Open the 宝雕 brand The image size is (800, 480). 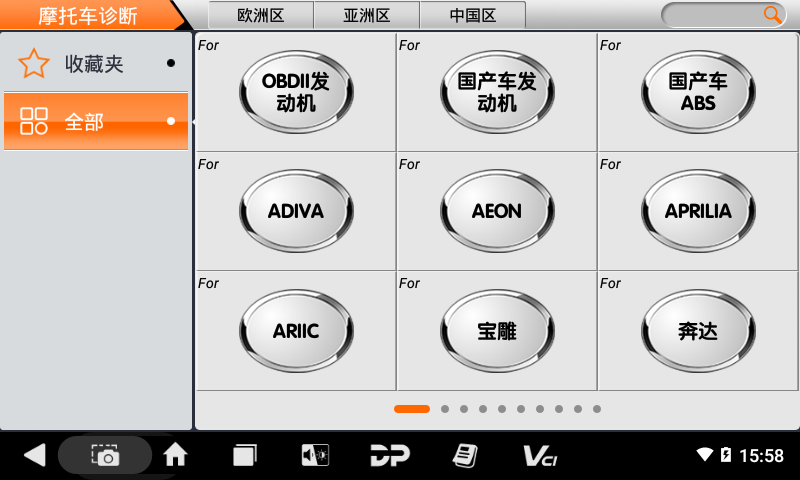[x=497, y=330]
